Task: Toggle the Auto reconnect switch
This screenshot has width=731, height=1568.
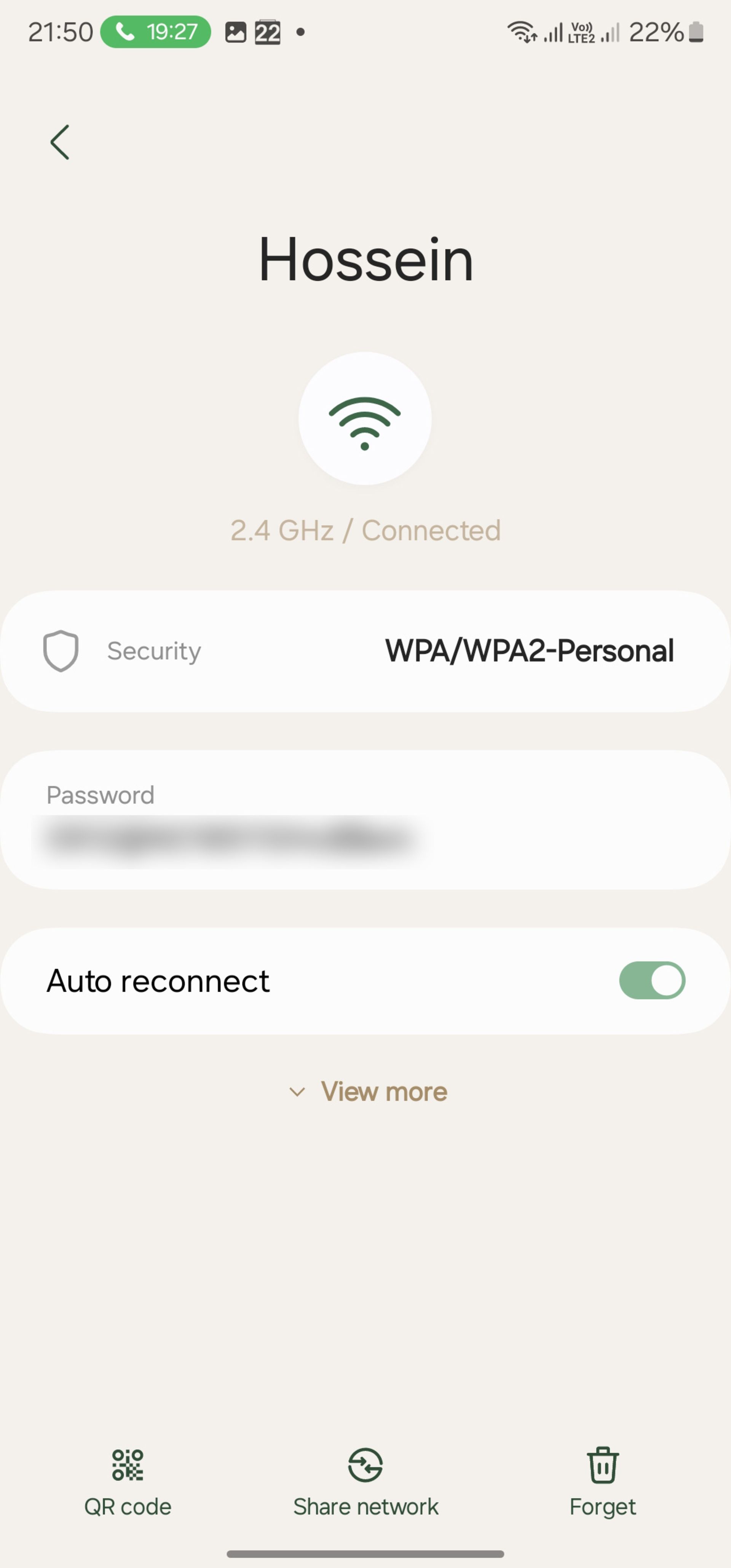Action: pos(651,981)
